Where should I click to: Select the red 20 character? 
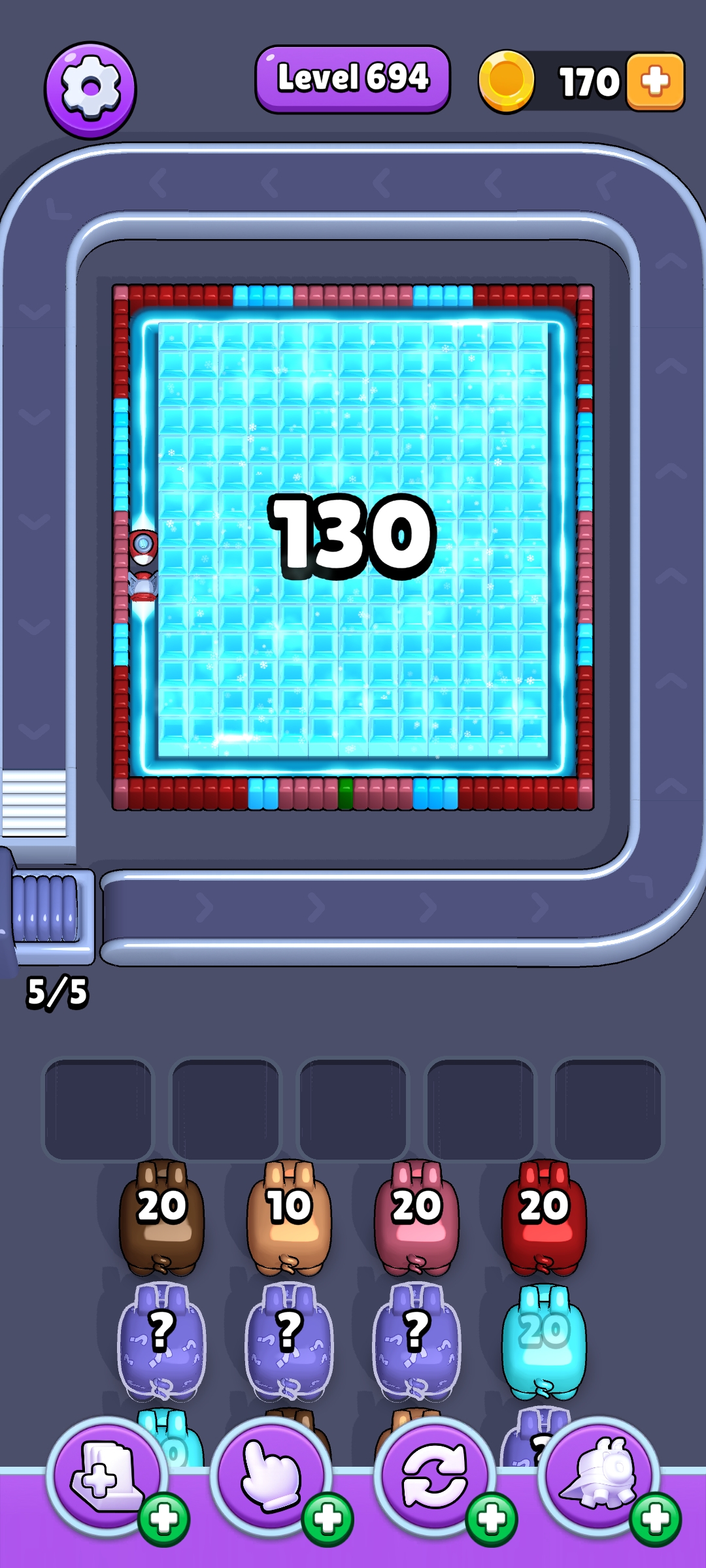tap(544, 1218)
